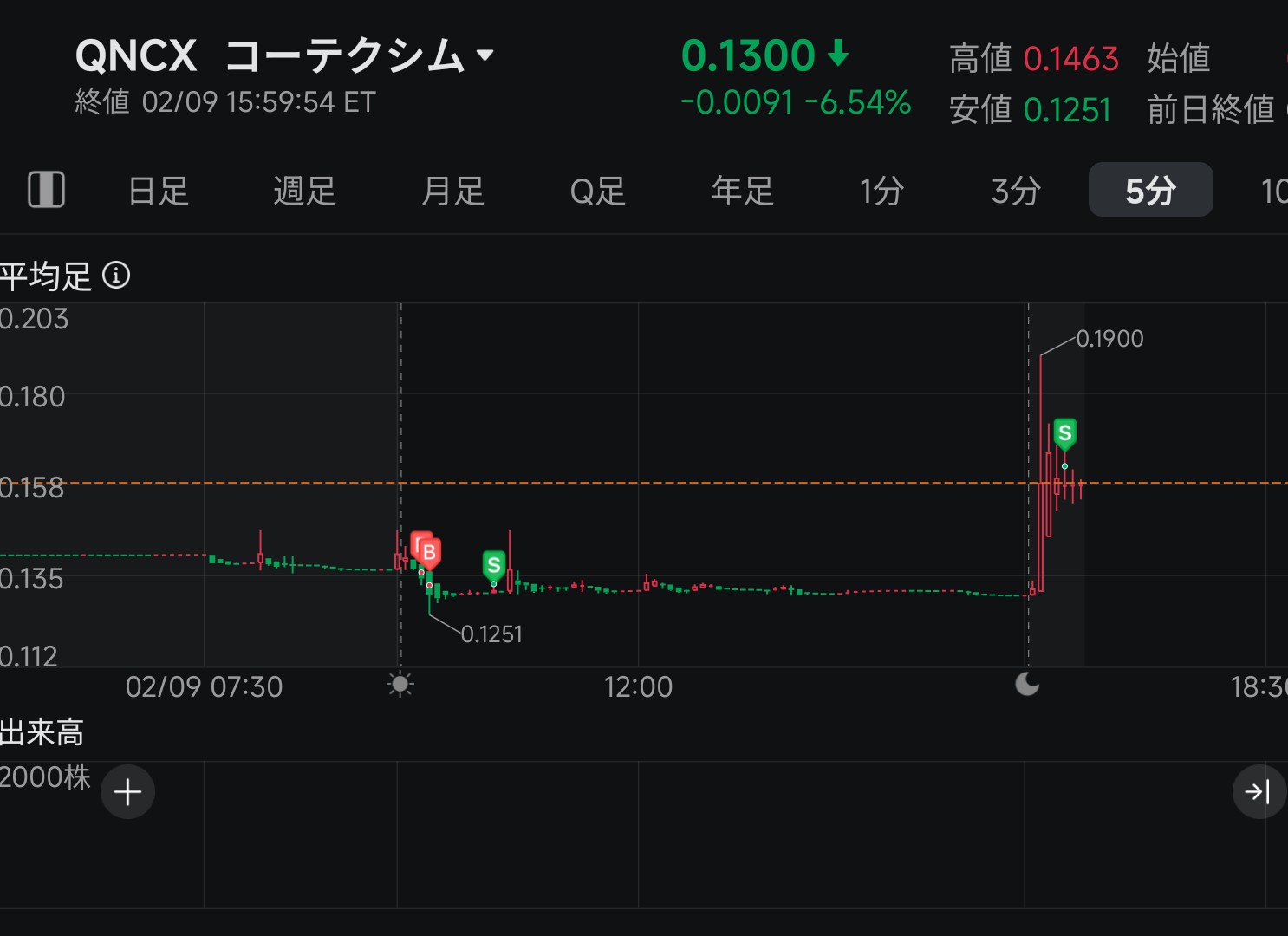Screen dimensions: 1288x936
Task: Tap the plus button on the volume chart
Action: tap(127, 791)
